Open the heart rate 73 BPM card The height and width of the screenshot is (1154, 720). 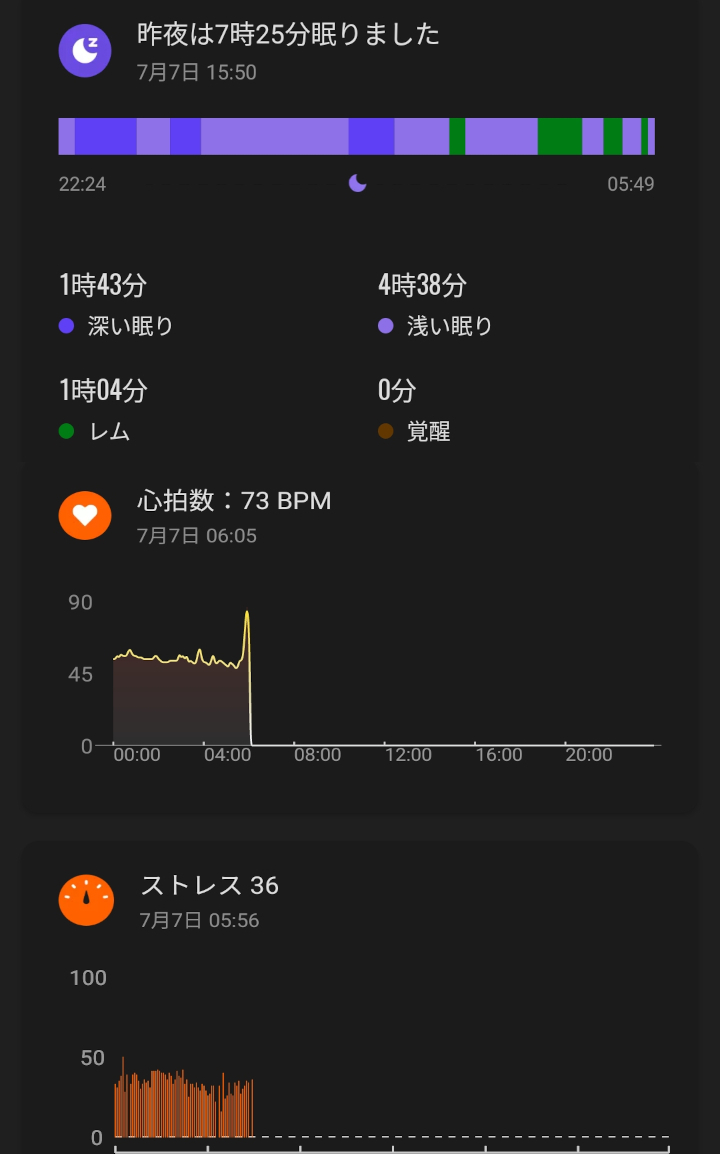pos(360,639)
